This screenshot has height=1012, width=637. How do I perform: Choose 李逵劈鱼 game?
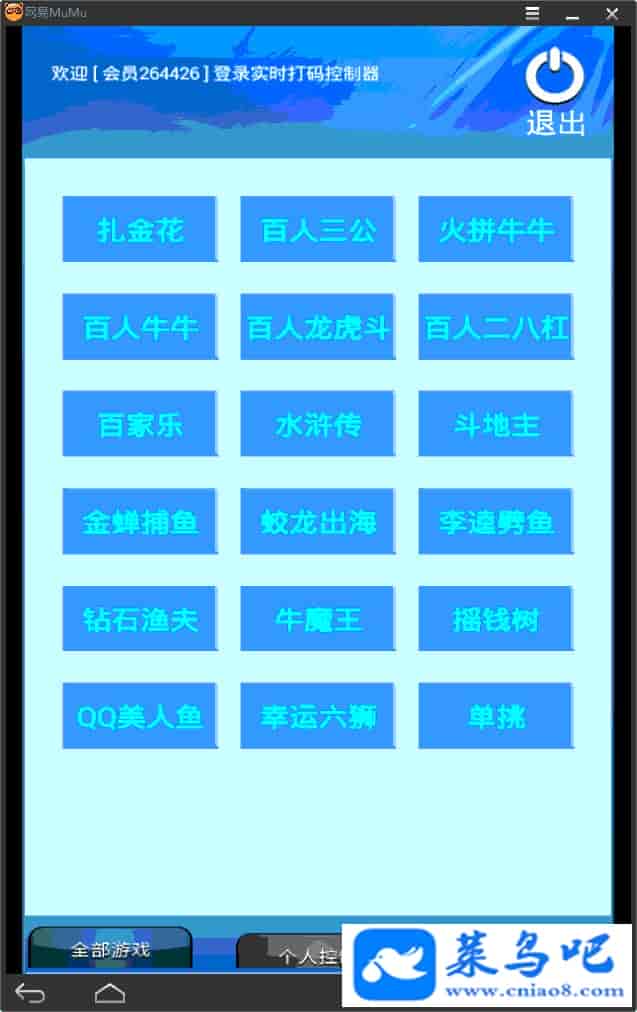coord(496,521)
